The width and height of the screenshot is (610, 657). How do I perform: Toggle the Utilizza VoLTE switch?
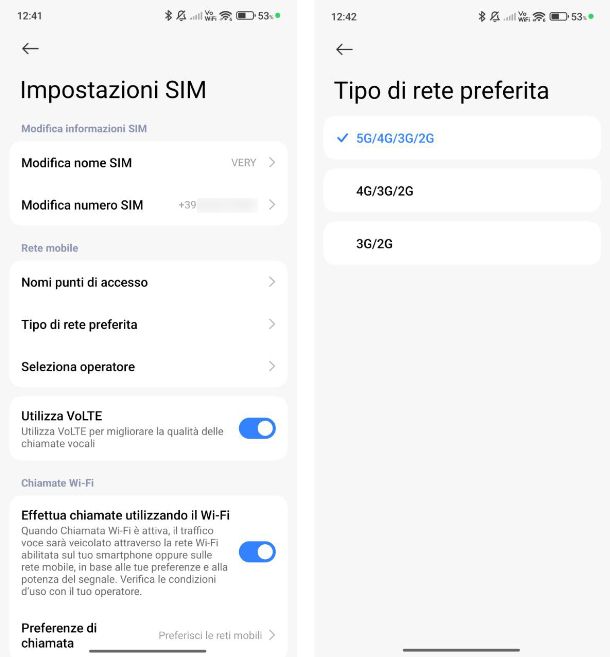tap(257, 428)
